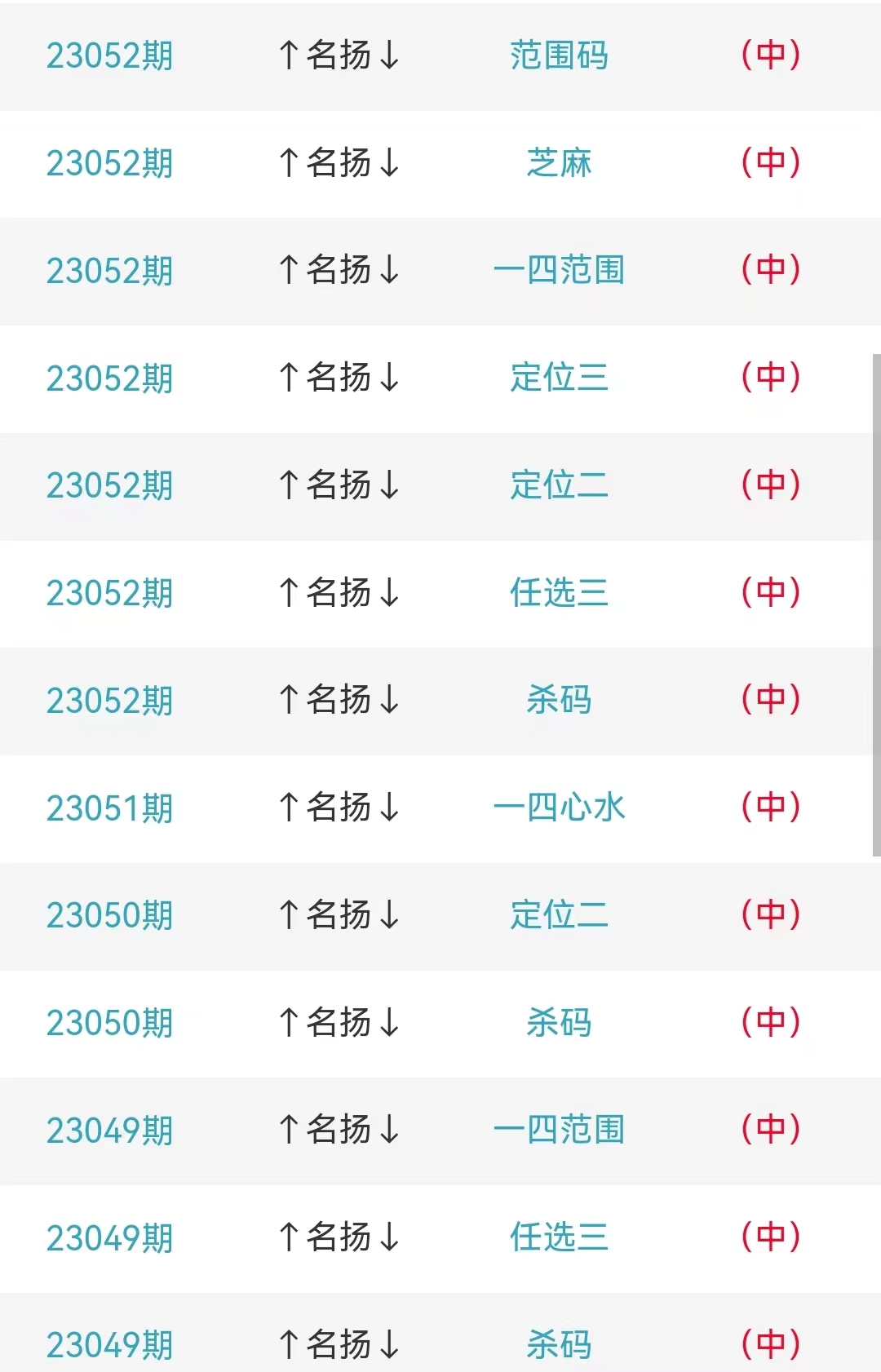This screenshot has width=881, height=1372.
Task: View the 23052期 杀码 post
Action: pyautogui.click(x=559, y=700)
